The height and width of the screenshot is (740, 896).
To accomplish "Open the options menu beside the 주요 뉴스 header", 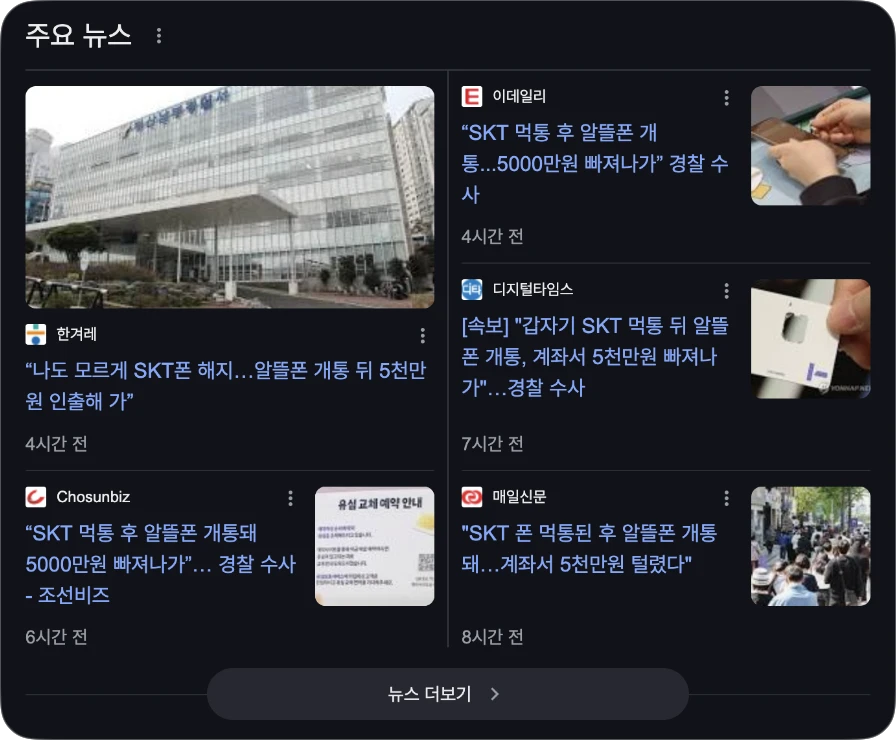I will 158,36.
